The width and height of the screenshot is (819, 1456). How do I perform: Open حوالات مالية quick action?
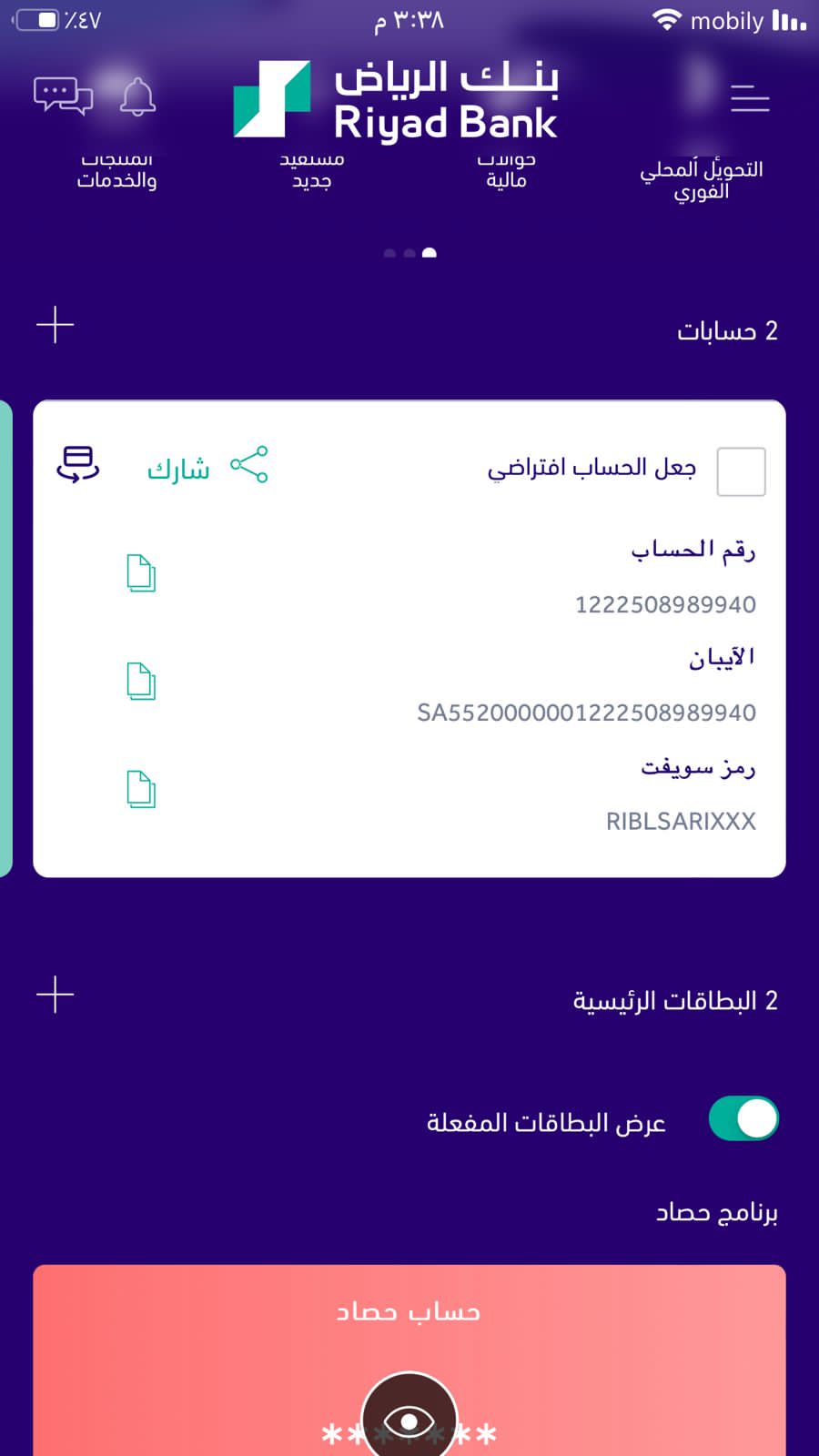506,173
